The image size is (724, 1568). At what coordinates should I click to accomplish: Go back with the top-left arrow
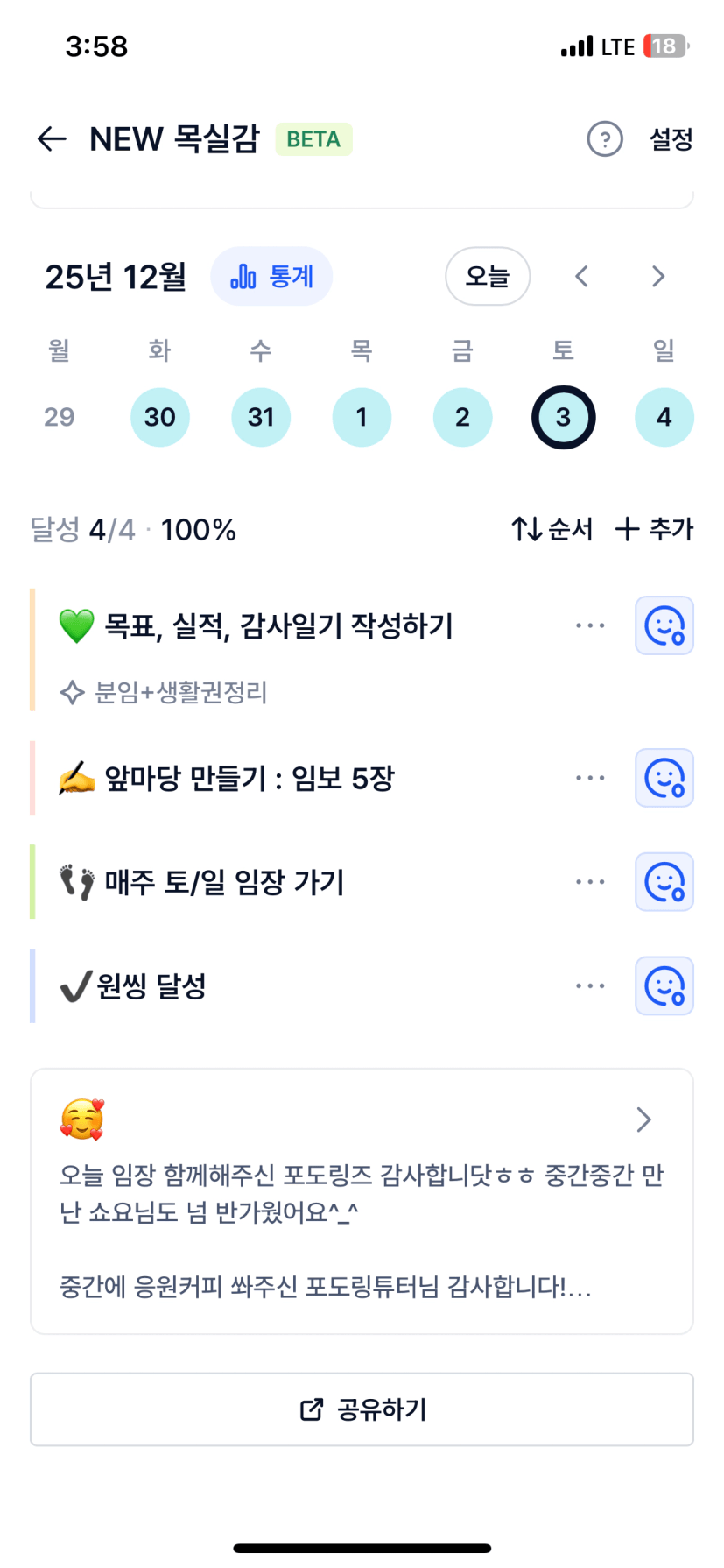pos(52,139)
